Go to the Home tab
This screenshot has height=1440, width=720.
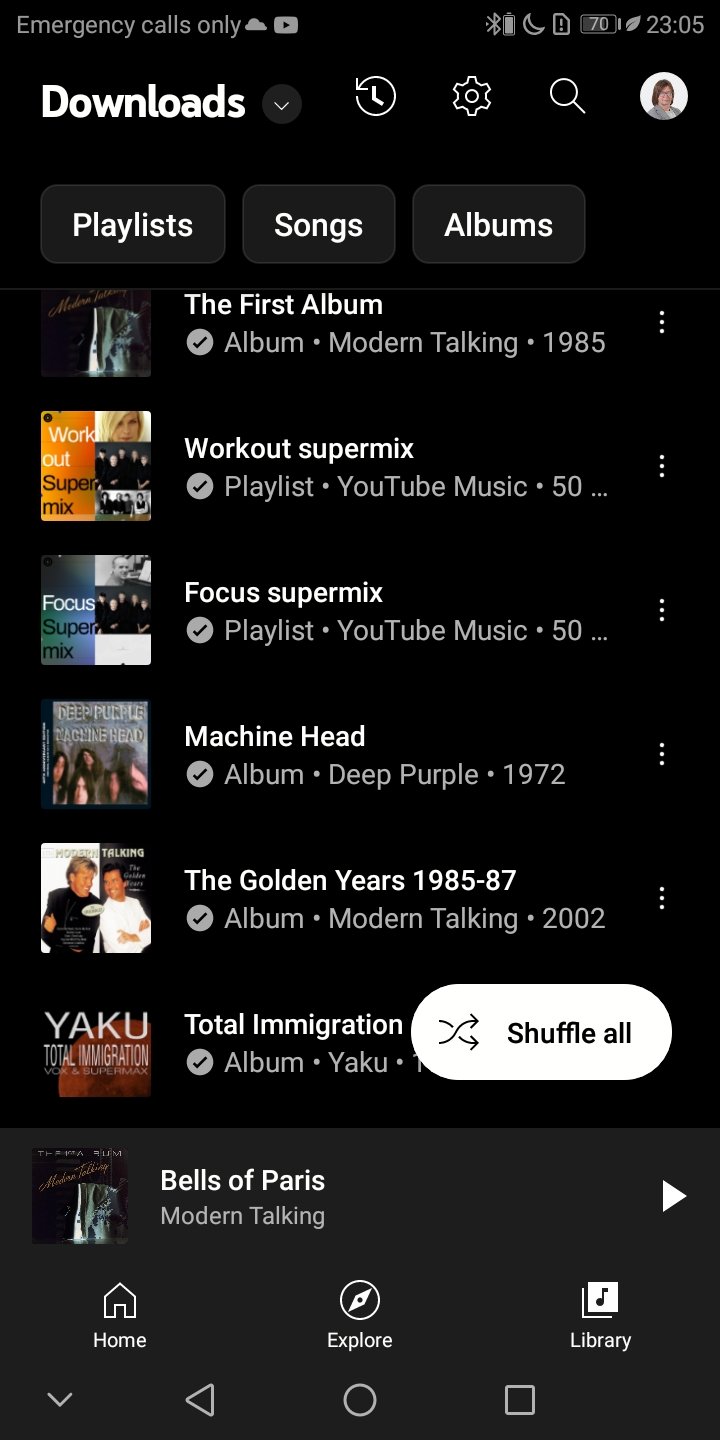pyautogui.click(x=120, y=1316)
